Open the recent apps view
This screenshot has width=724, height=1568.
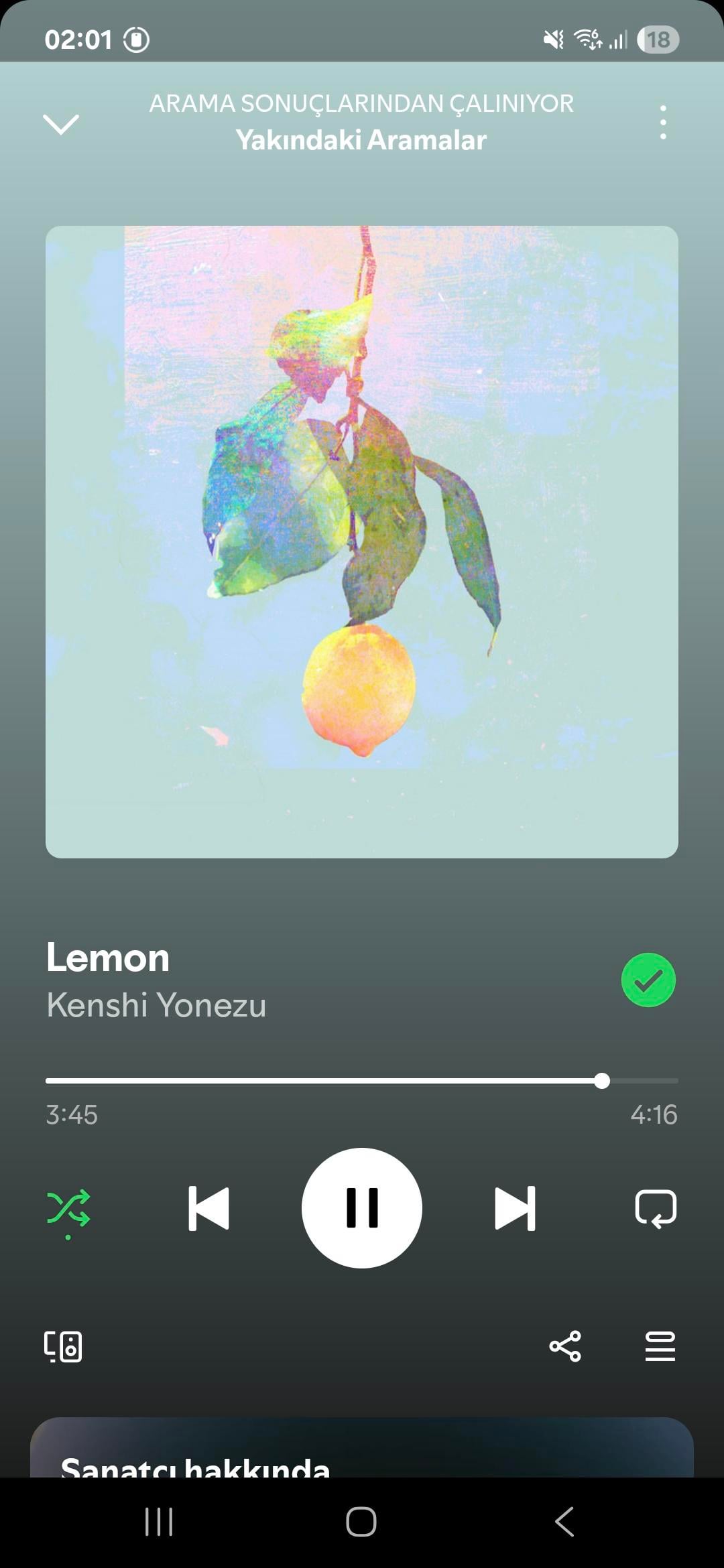(x=159, y=1522)
